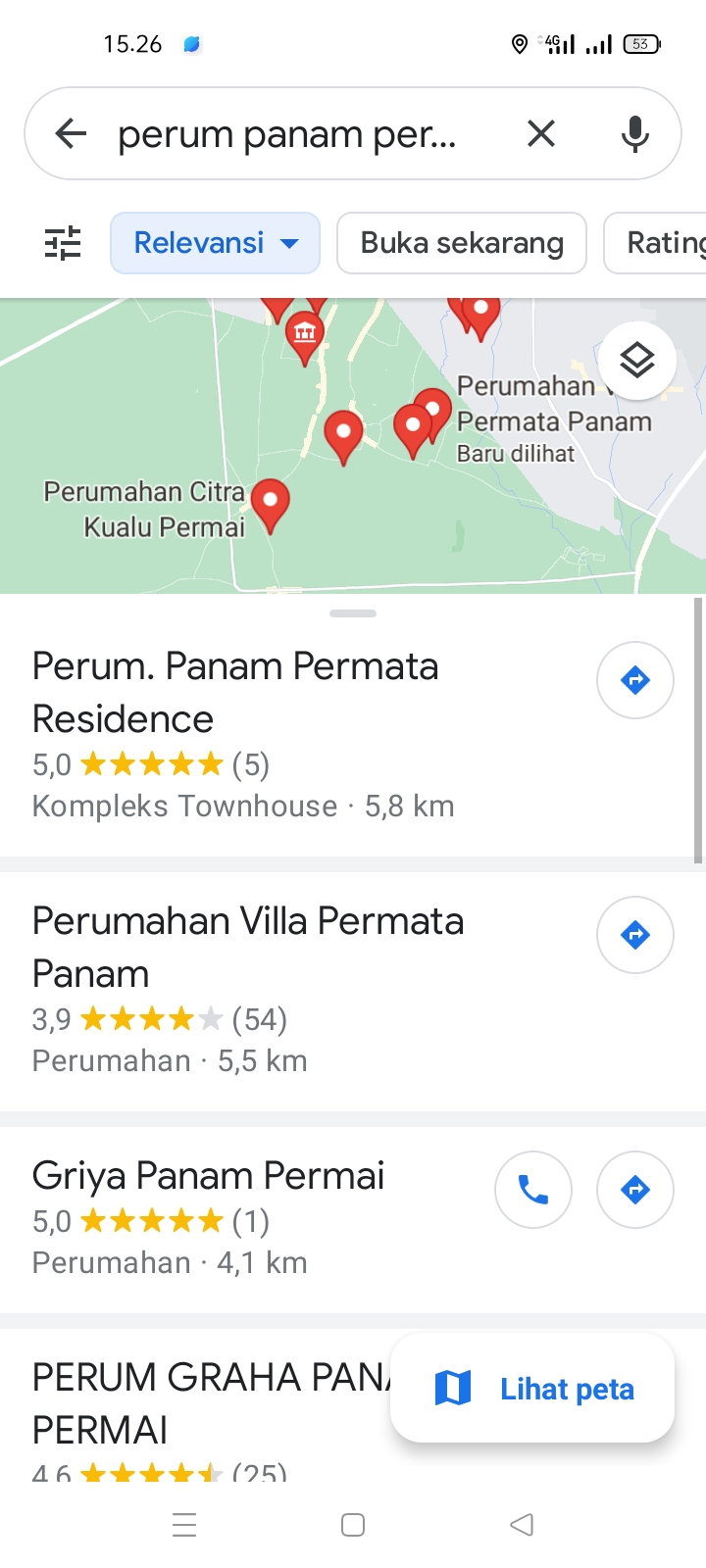Expand the Relevansi sort dropdown
The width and height of the screenshot is (706, 1568).
coord(216,243)
